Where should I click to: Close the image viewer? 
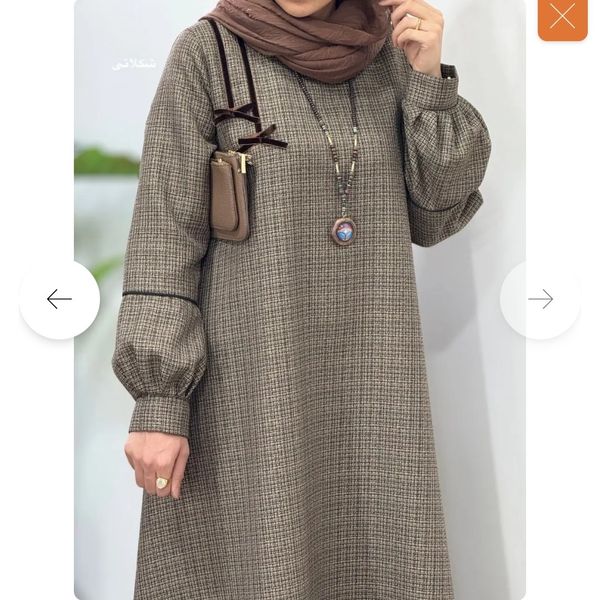pyautogui.click(x=562, y=16)
